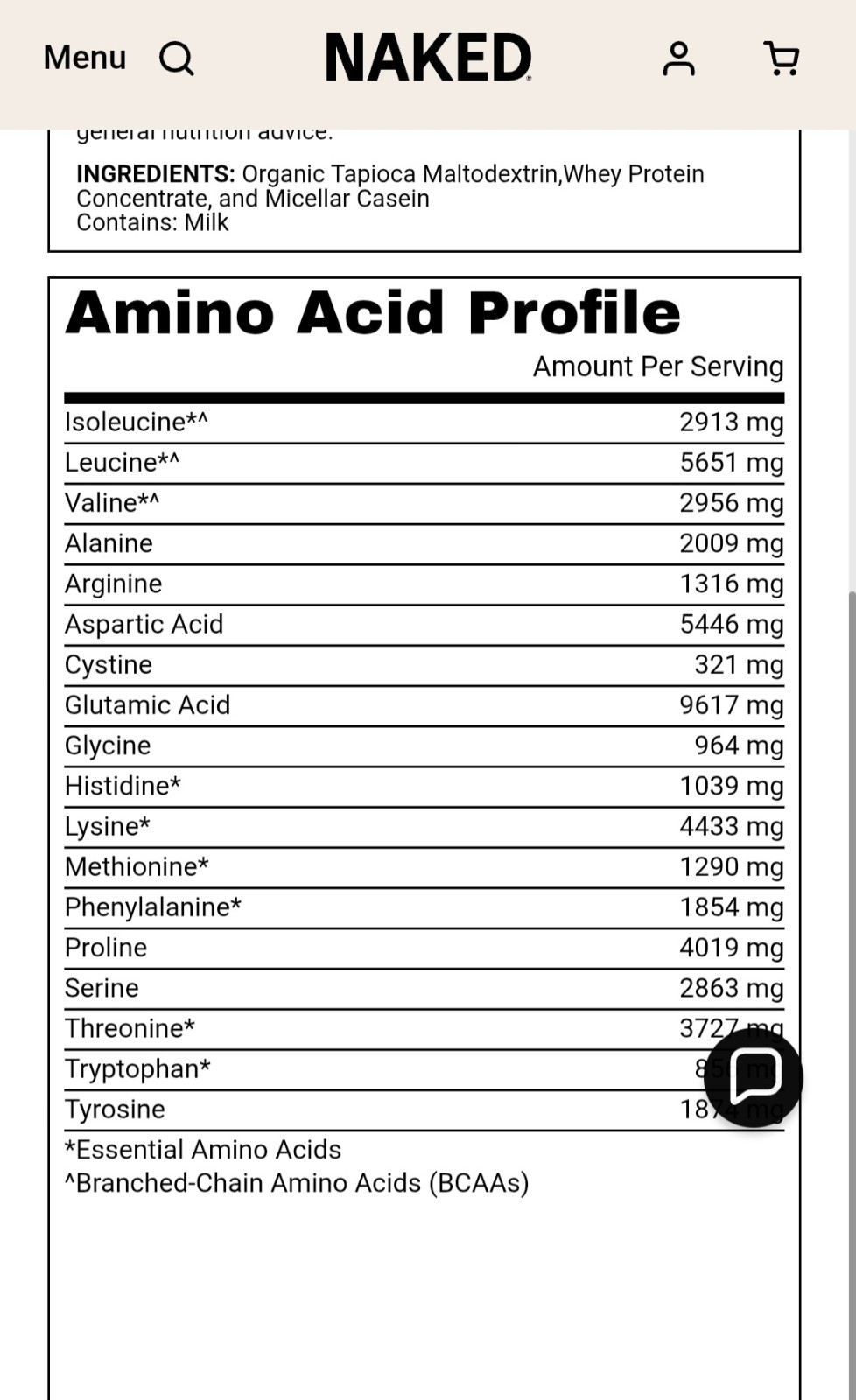This screenshot has width=856, height=1400.
Task: Open the search icon in header
Action: 176,59
